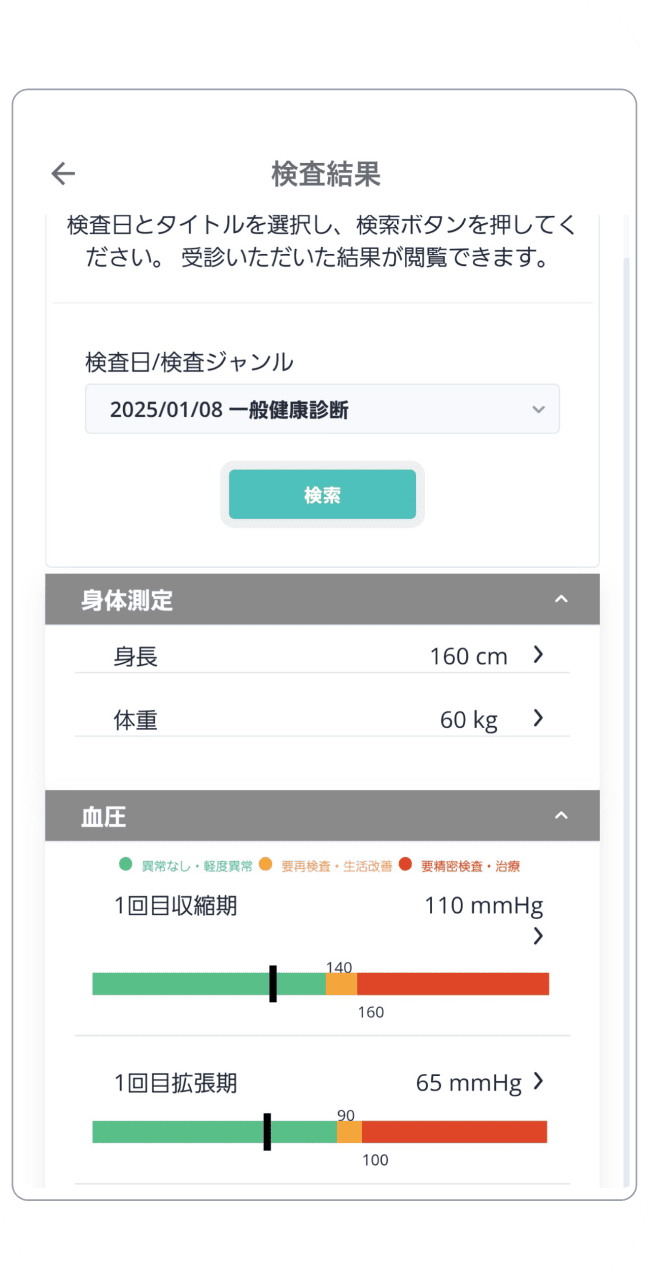View details for 1回目拡張期
The height and width of the screenshot is (1281, 649).
pos(538,1081)
